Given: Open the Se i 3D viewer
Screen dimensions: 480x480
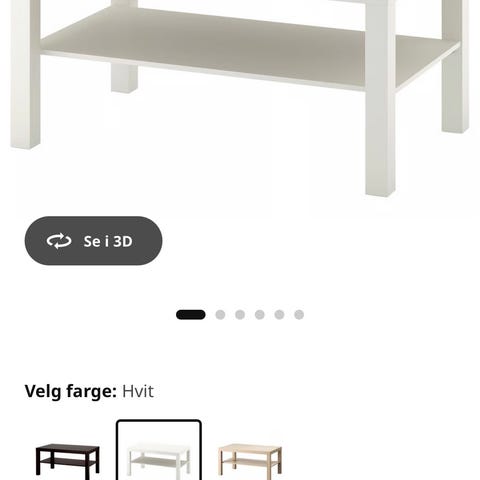Looking at the screenshot, I should [93, 241].
